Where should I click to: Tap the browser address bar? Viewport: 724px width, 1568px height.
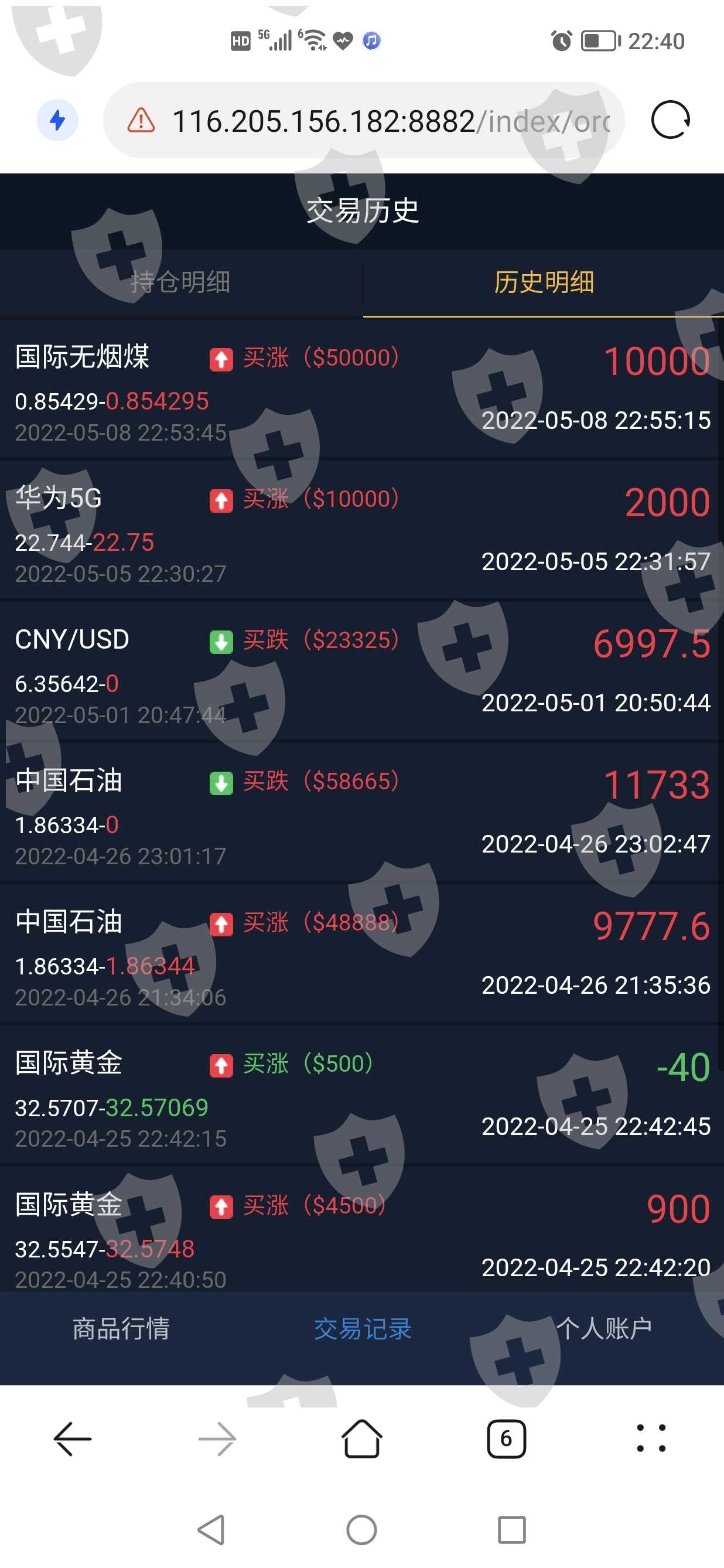pyautogui.click(x=365, y=121)
